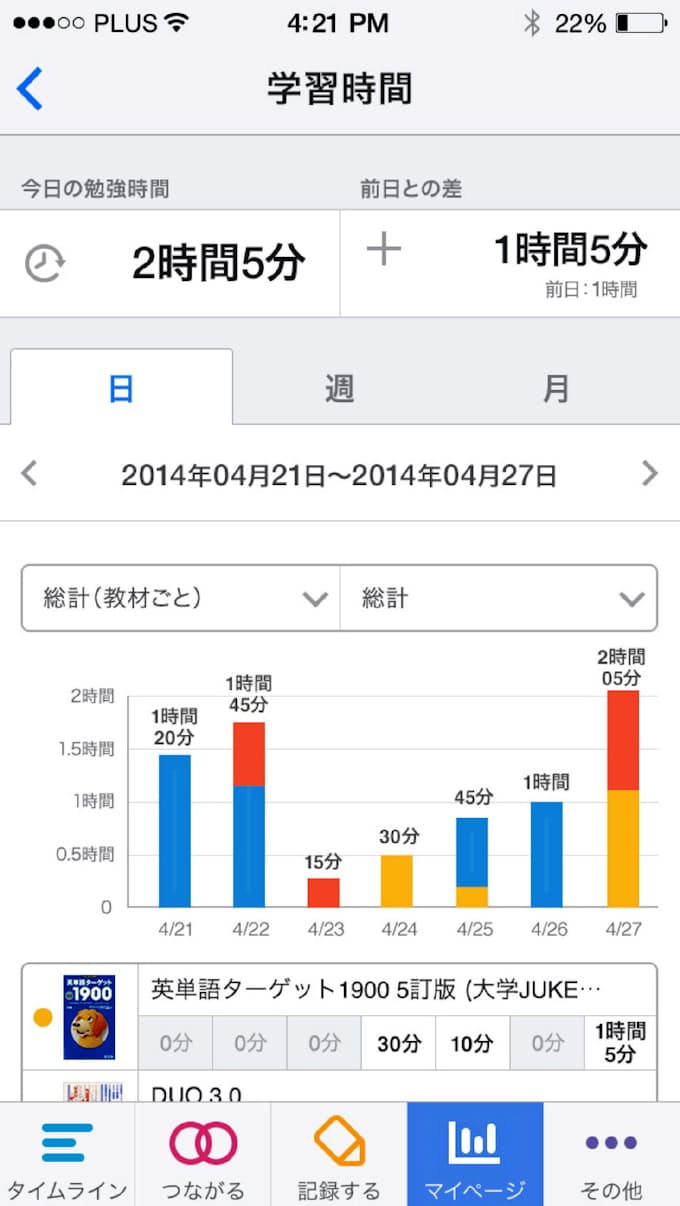Open the 記録する tab

coord(339,1156)
